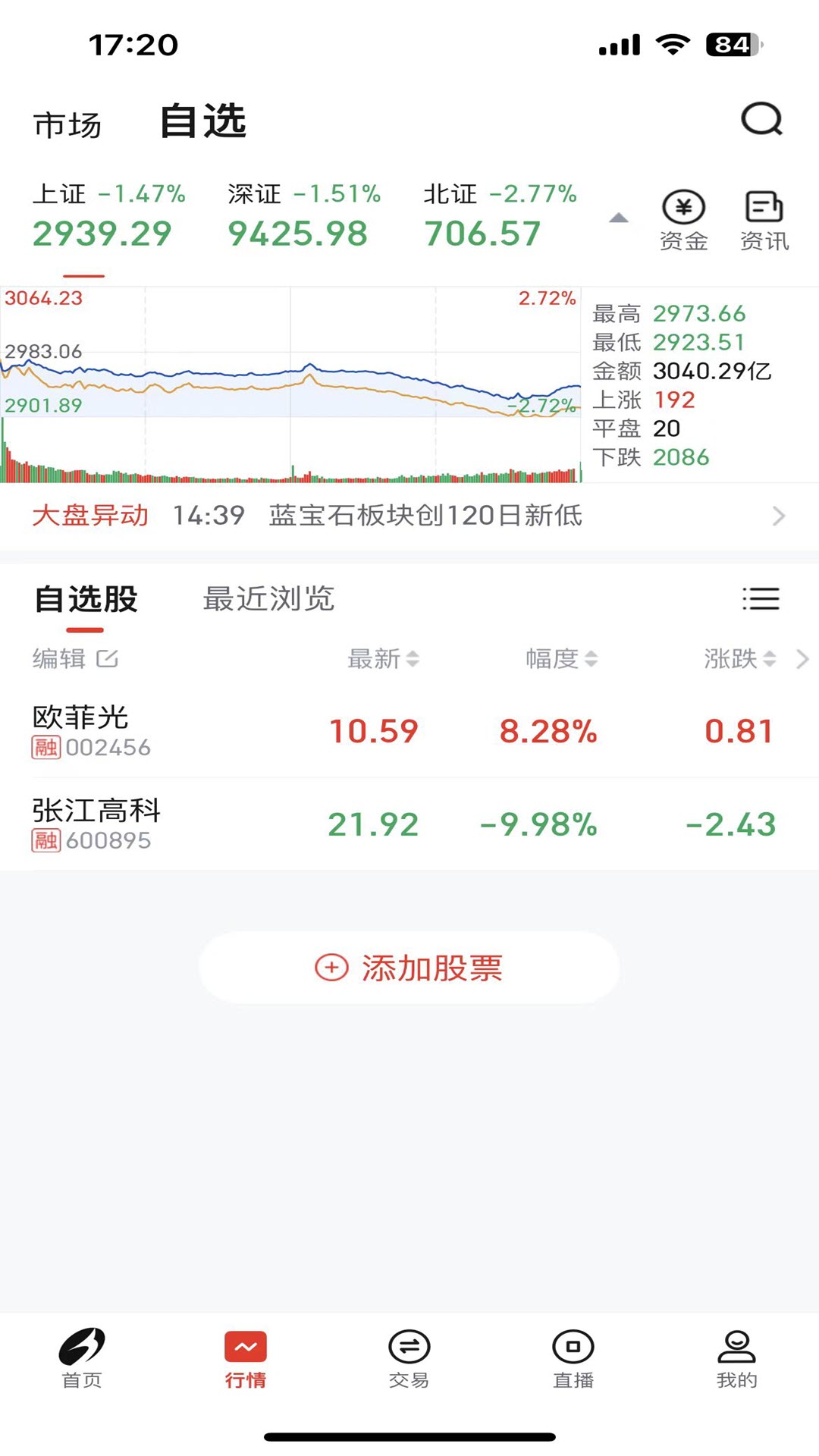Select the 北证 index
Screen dimensions: 819x1456
500,216
